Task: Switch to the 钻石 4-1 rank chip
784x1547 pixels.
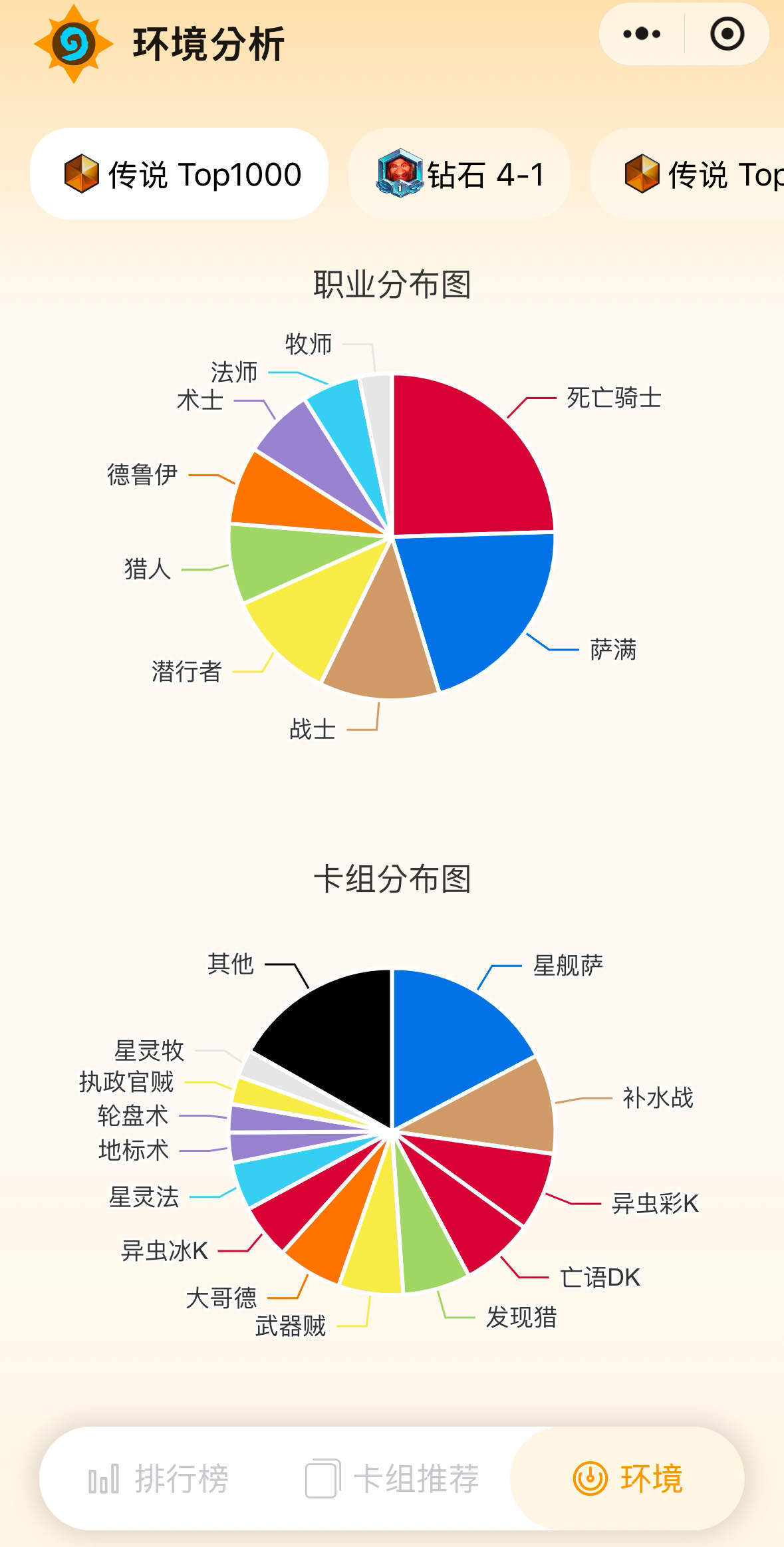Action: (459, 174)
